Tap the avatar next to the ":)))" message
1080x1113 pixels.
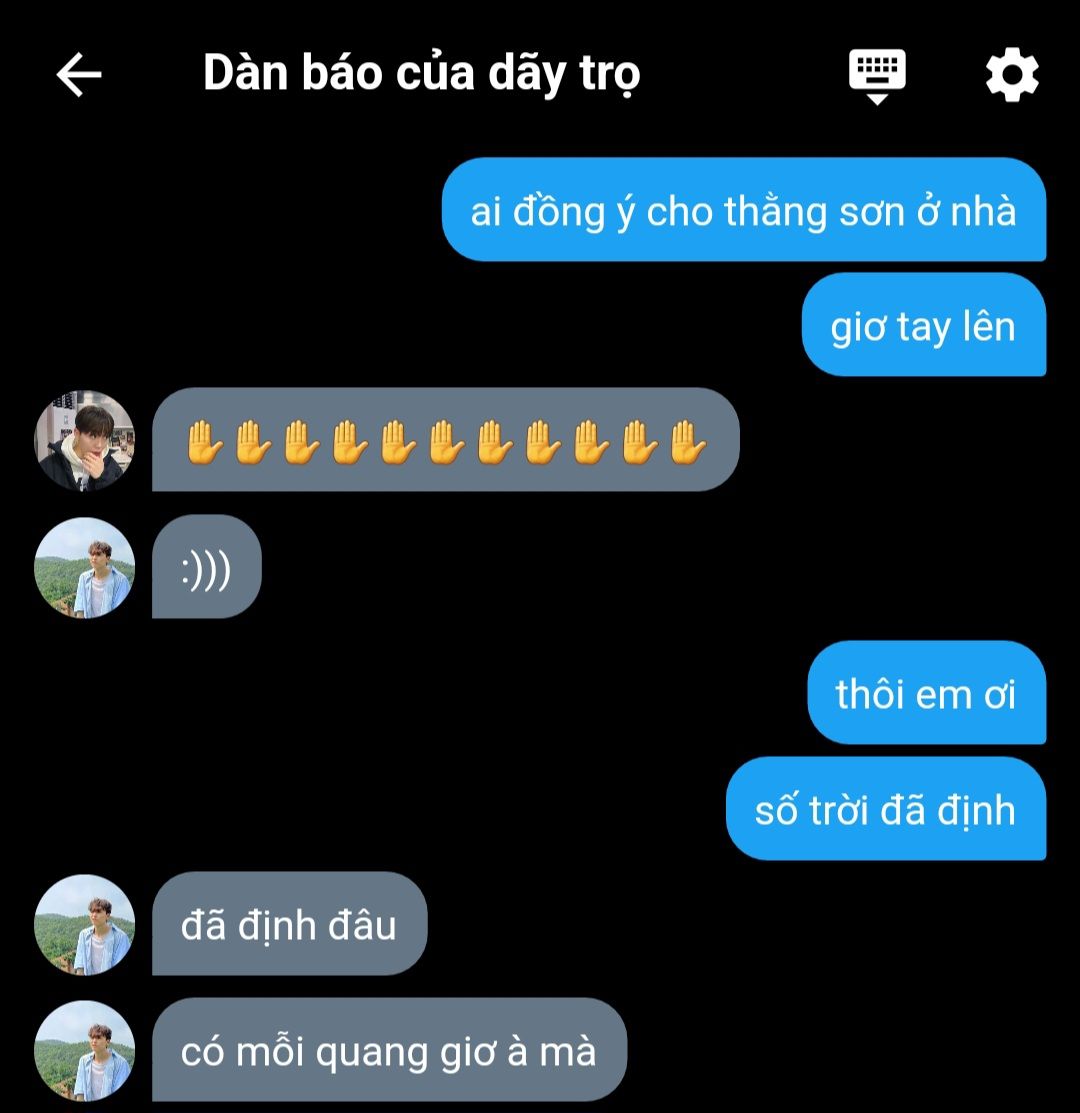pos(84,567)
